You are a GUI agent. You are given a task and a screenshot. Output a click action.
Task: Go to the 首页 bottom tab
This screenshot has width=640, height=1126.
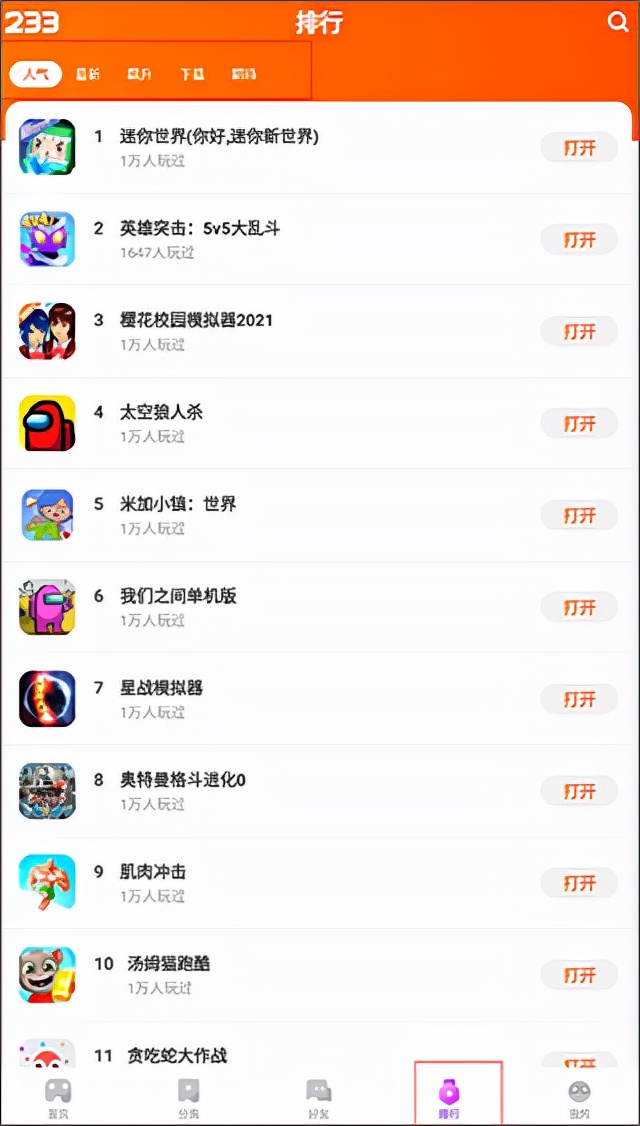tap(59, 1097)
